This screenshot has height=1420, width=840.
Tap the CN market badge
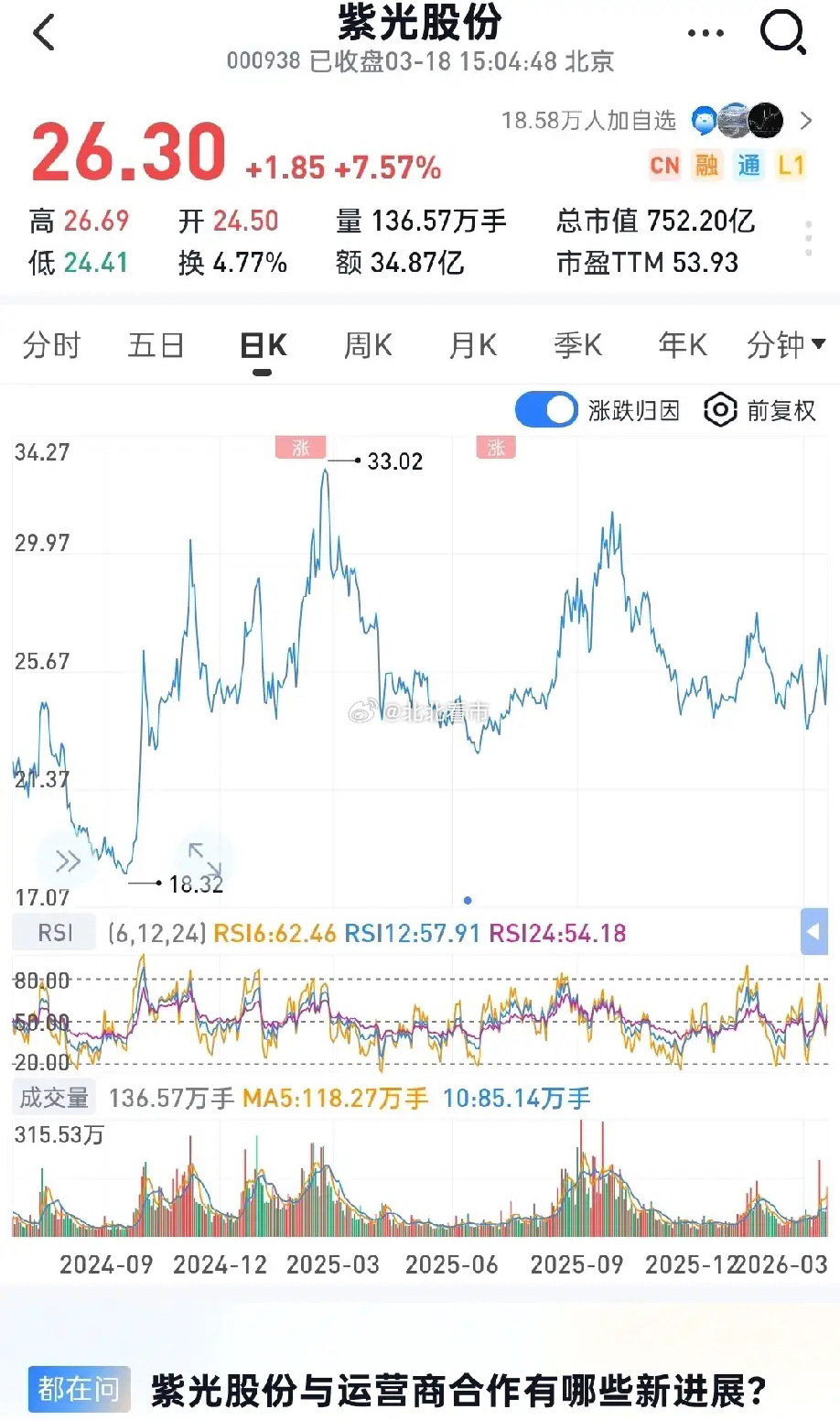(x=665, y=165)
